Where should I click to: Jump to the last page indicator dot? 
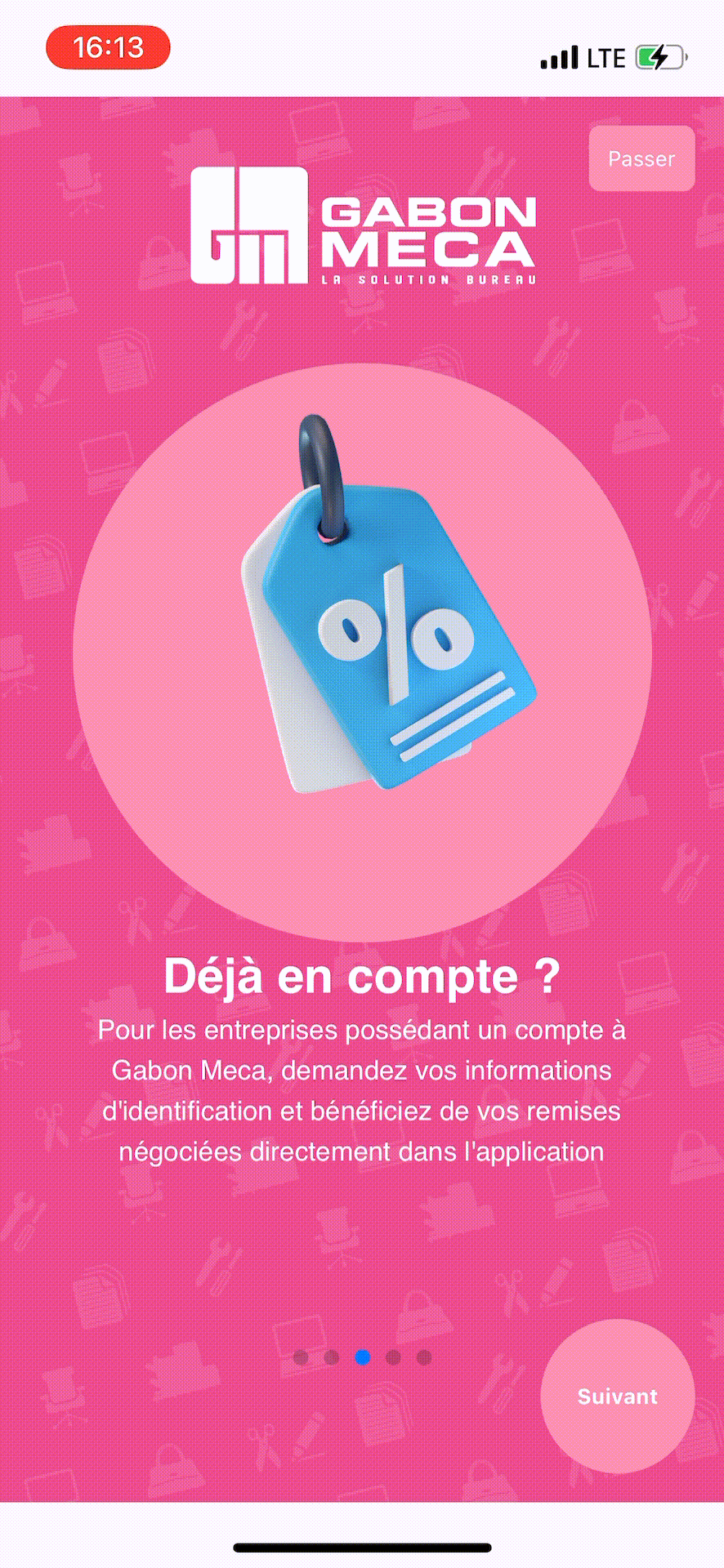pos(424,1357)
